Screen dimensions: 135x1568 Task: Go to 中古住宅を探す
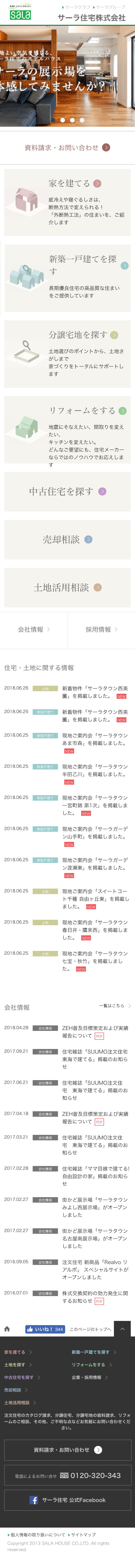(67, 491)
